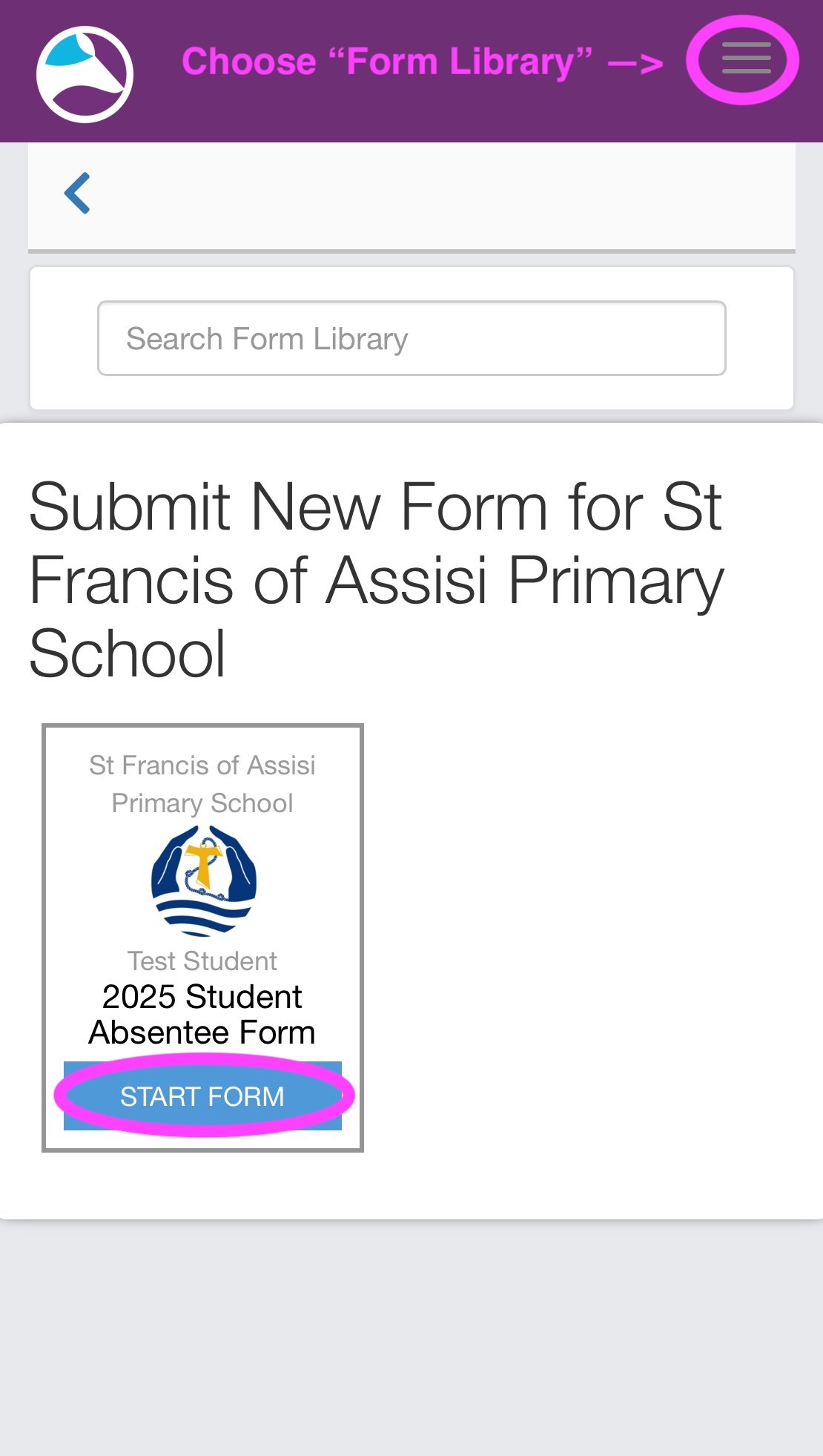Viewport: 823px width, 1456px height.
Task: Open the hamburger menu
Action: coord(746,59)
